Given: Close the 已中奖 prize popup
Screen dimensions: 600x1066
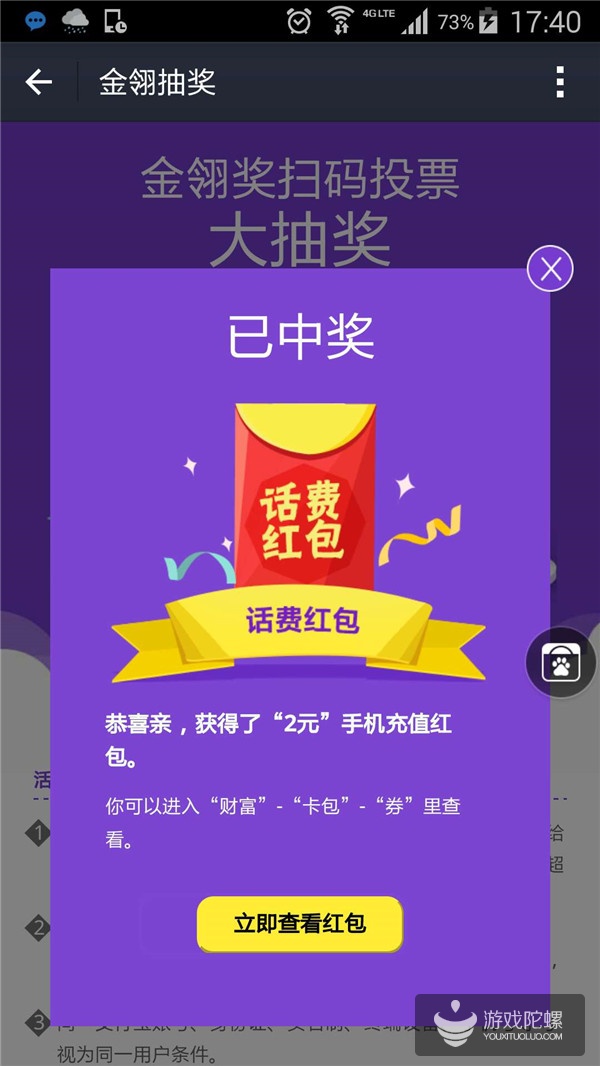Looking at the screenshot, I should [x=550, y=268].
